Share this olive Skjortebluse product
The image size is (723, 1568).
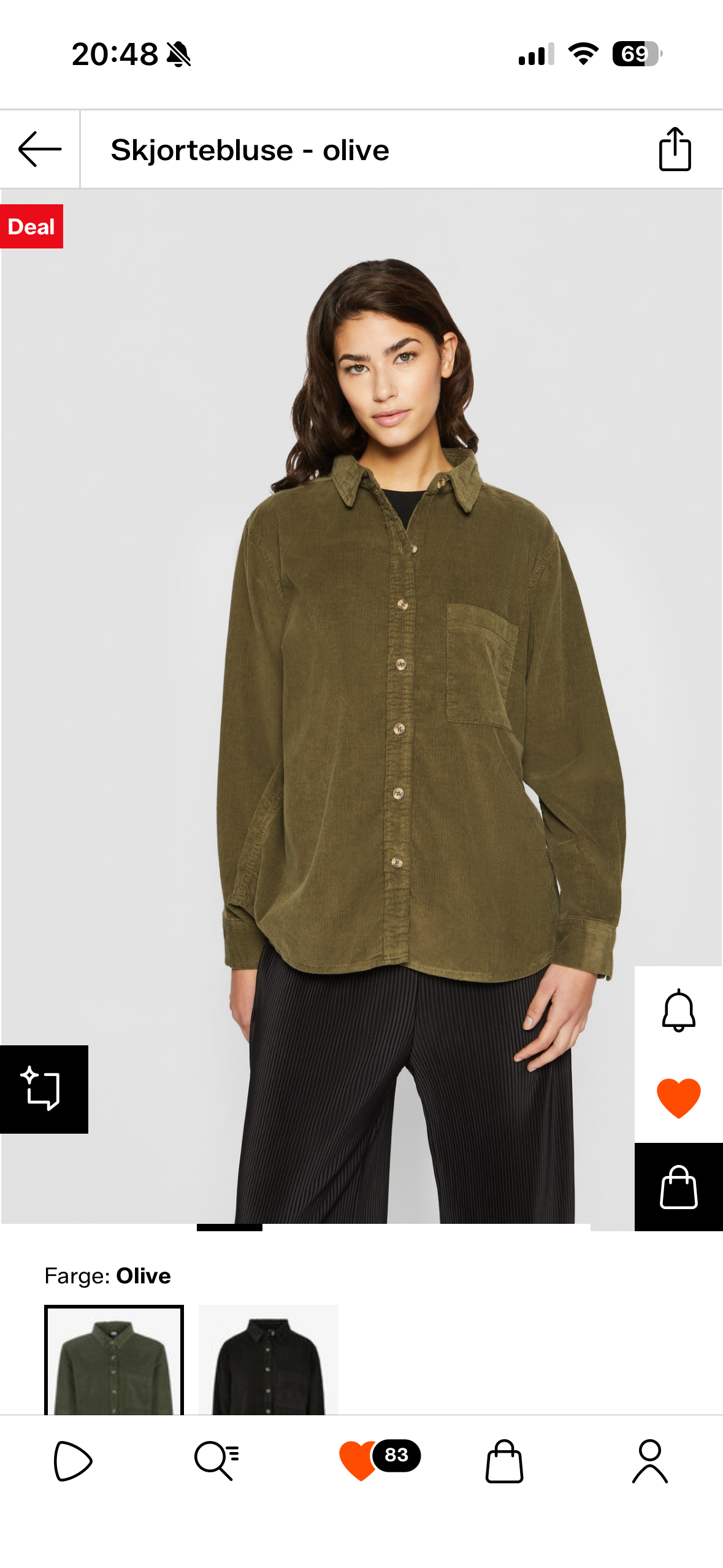click(675, 149)
